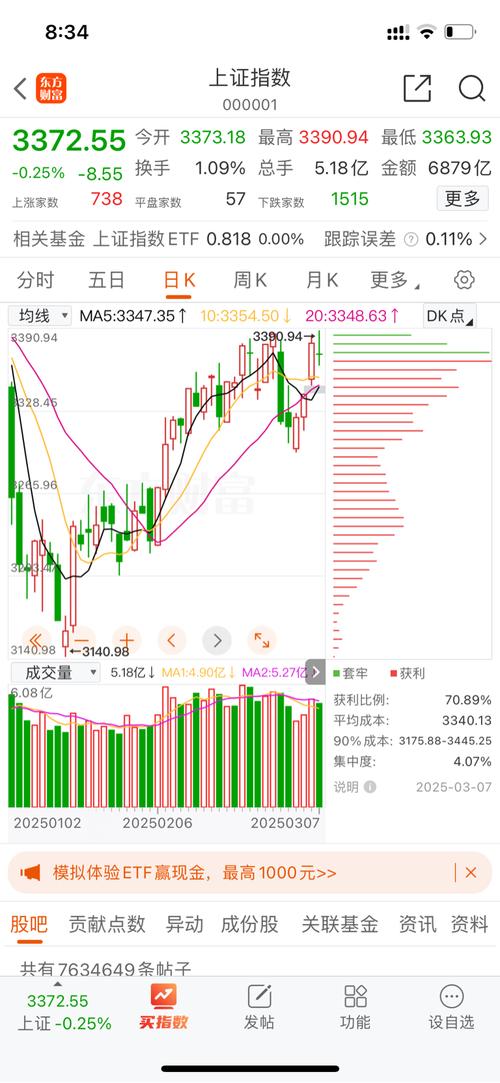Open the DK点 option
Screen dimensions: 500x1083
pos(450,316)
